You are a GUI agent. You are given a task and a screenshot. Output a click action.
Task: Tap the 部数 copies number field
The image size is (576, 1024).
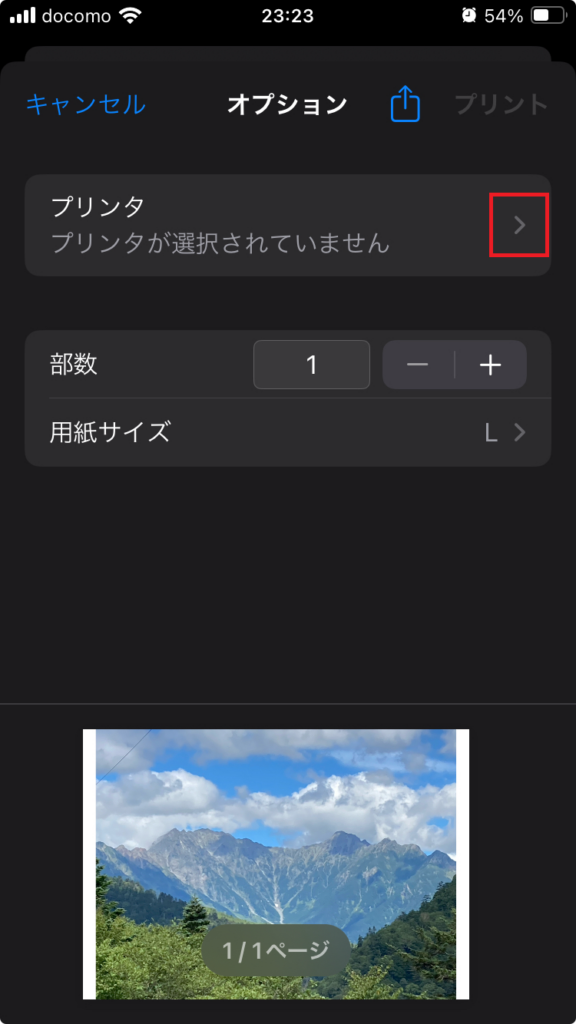tap(312, 364)
